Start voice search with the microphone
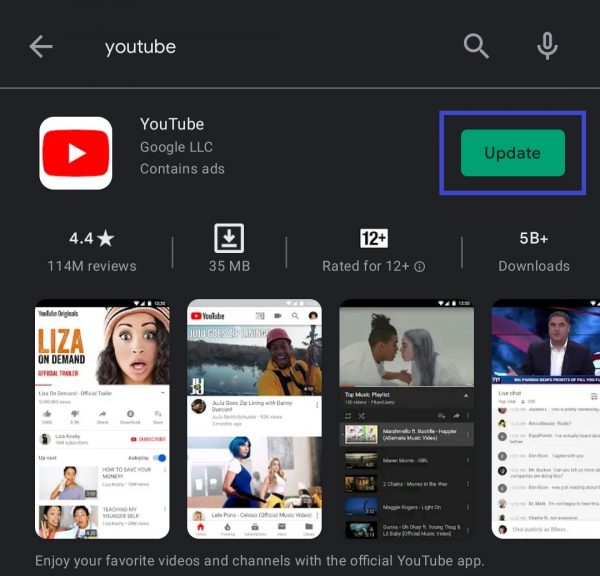The image size is (600, 576). pos(547,46)
